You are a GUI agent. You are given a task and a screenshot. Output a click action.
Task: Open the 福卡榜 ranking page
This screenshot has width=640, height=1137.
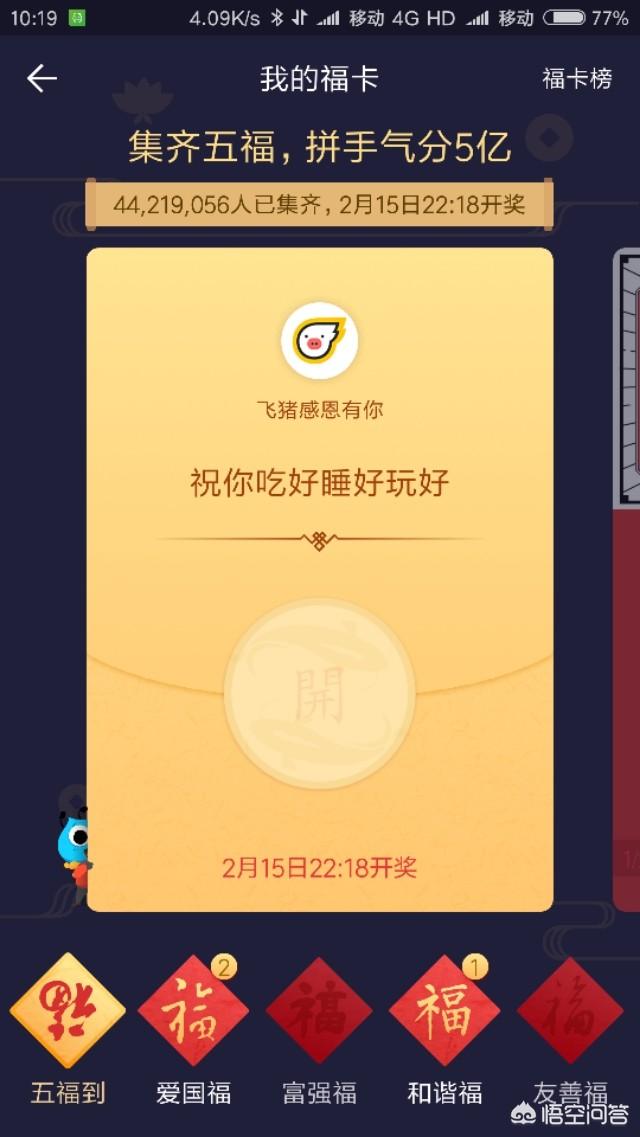577,79
